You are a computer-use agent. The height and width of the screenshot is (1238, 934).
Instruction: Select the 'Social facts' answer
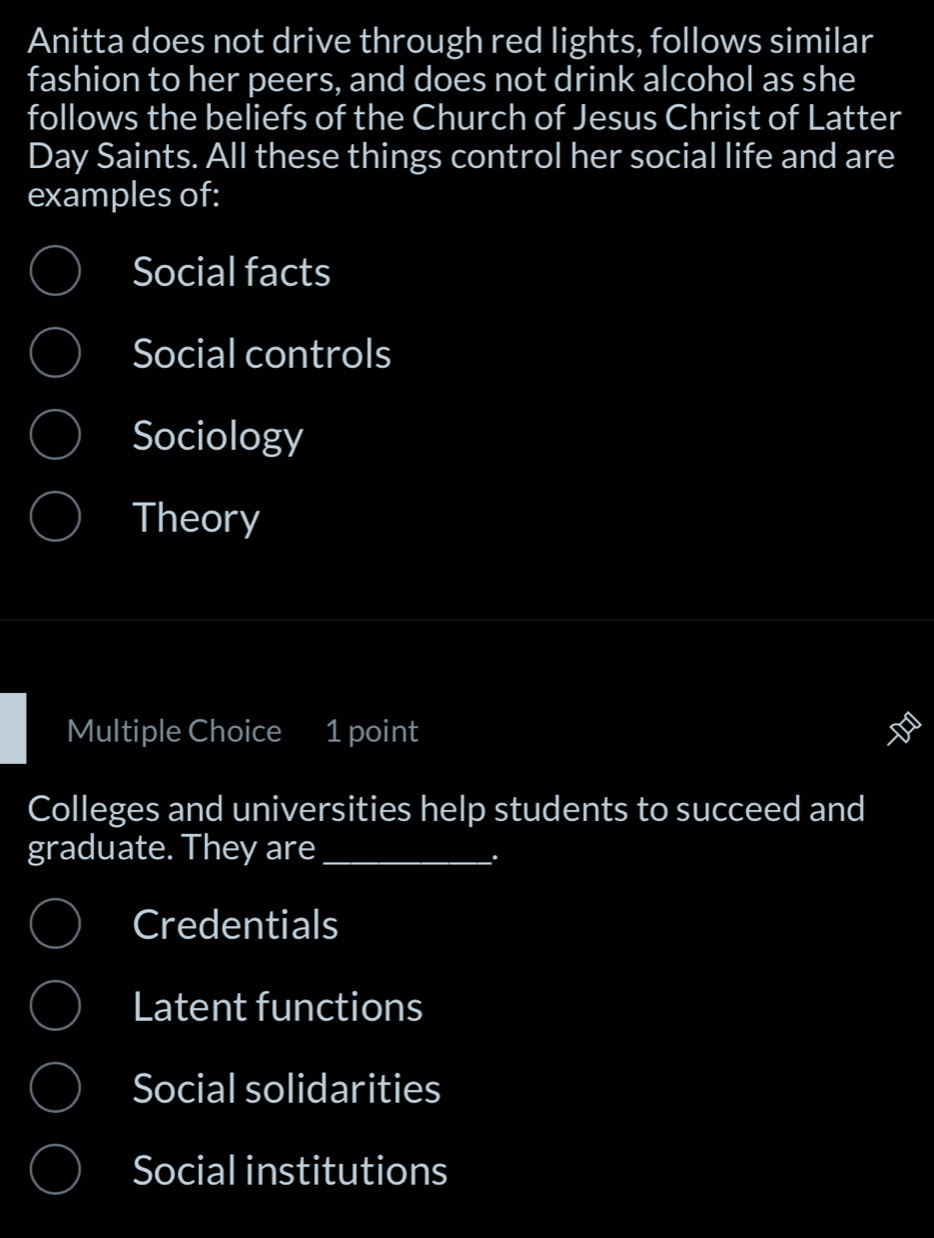click(x=56, y=273)
